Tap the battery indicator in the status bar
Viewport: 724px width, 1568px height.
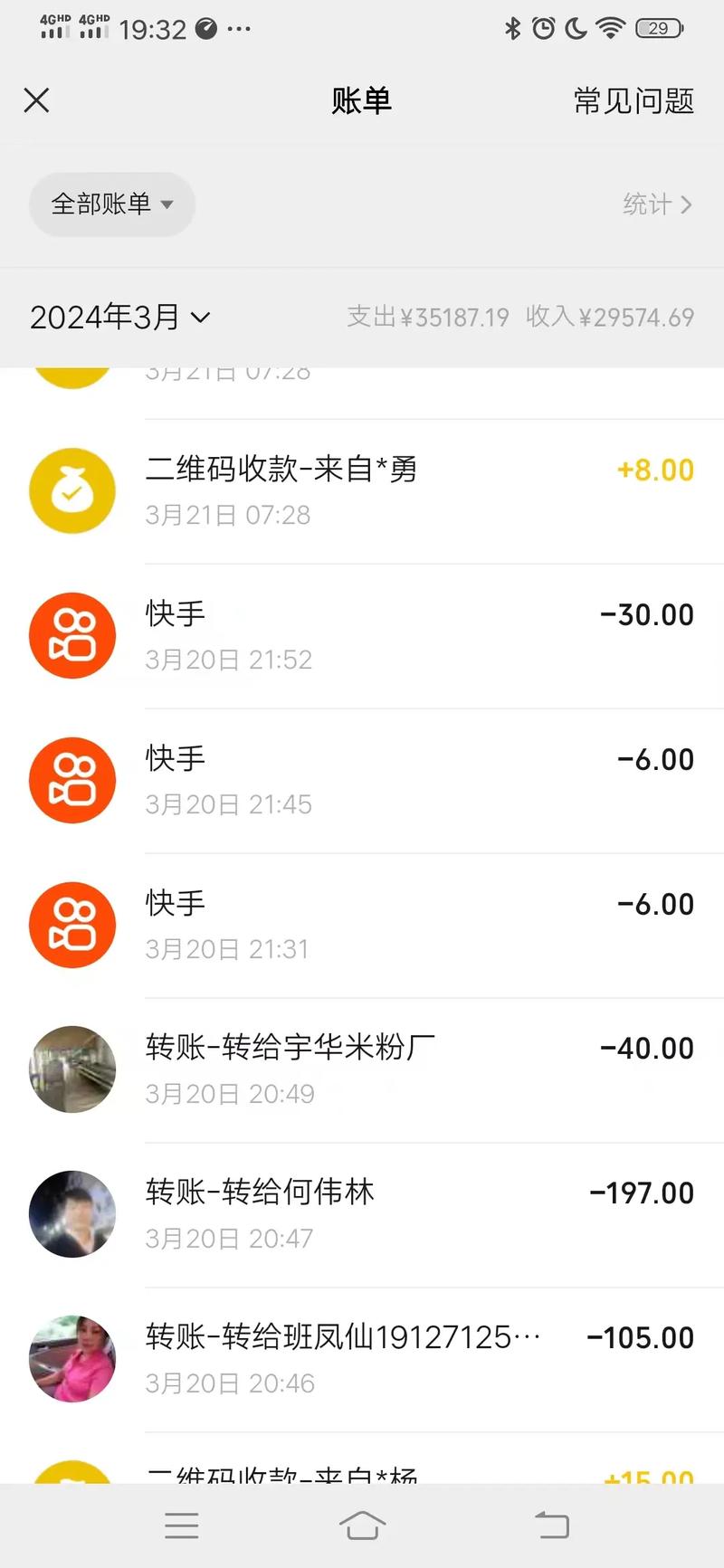(x=660, y=28)
